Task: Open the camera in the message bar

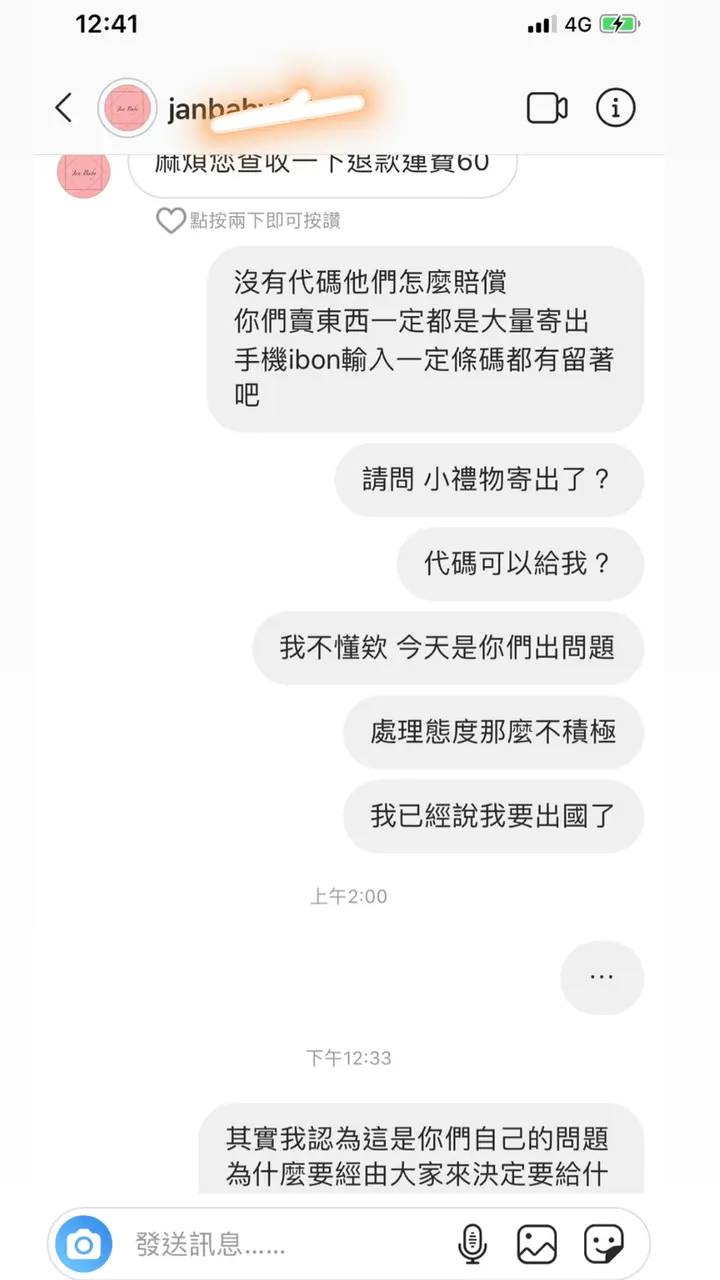Action: [x=84, y=1244]
